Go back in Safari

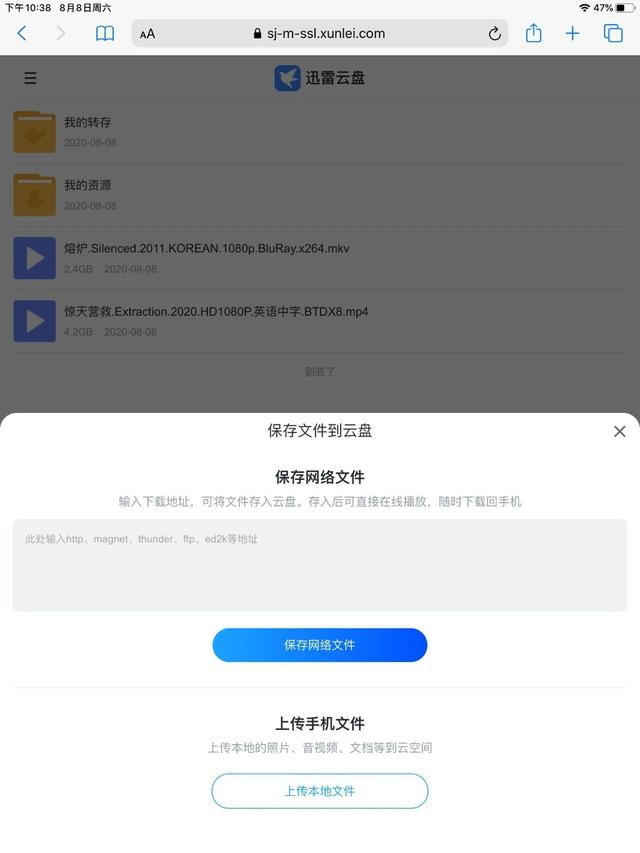tap(22, 33)
